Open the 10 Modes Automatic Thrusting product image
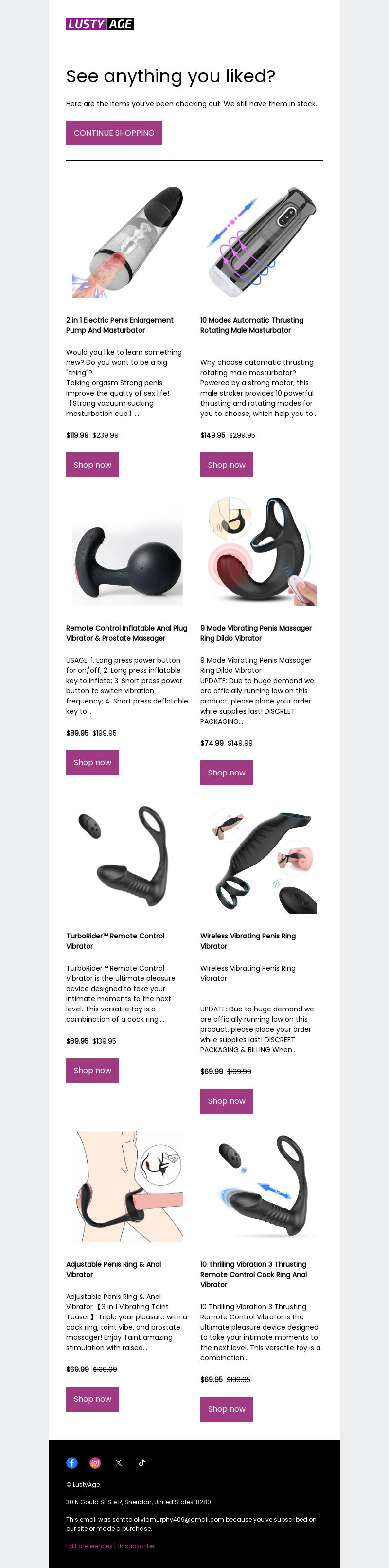Screen dimensions: 389x1568 pos(261,242)
